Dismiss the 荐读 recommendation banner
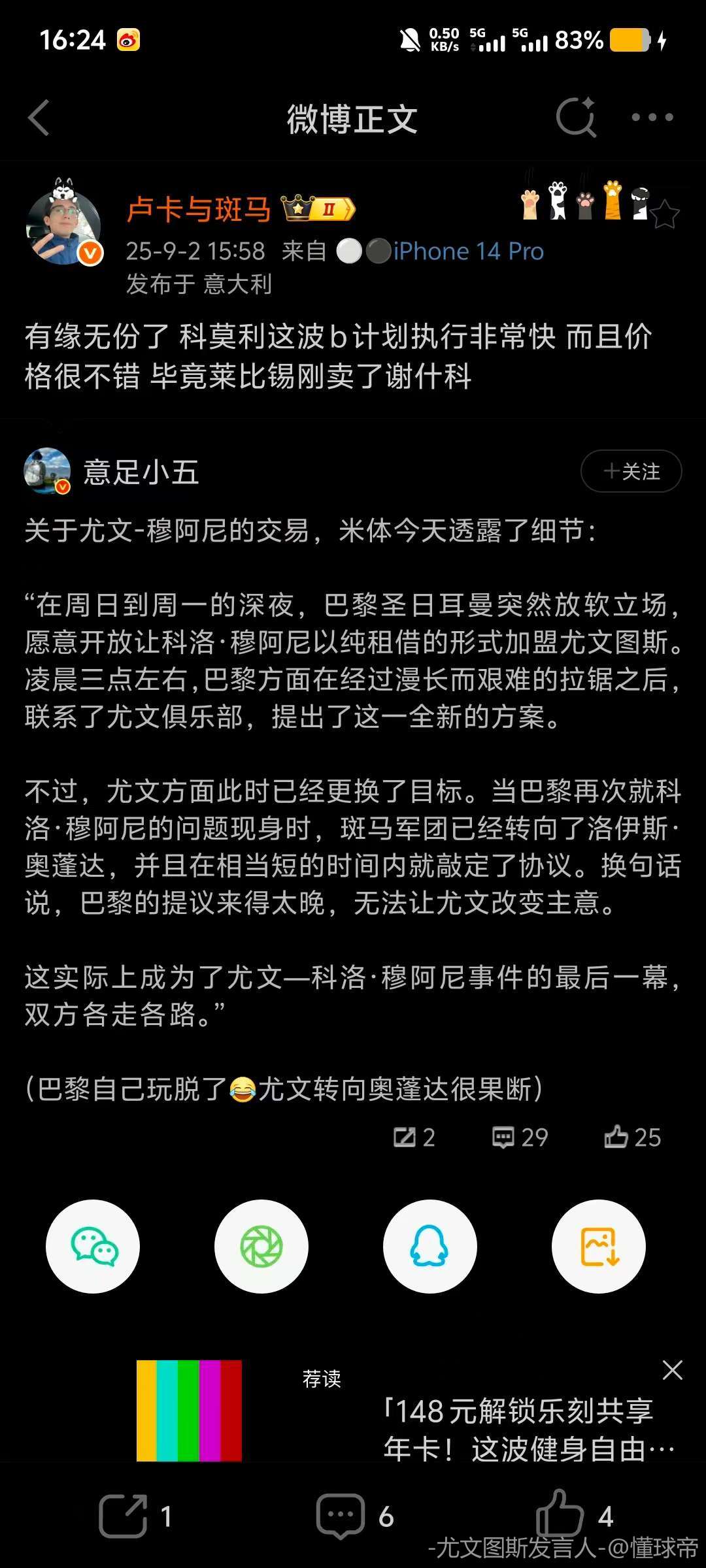 point(672,1370)
